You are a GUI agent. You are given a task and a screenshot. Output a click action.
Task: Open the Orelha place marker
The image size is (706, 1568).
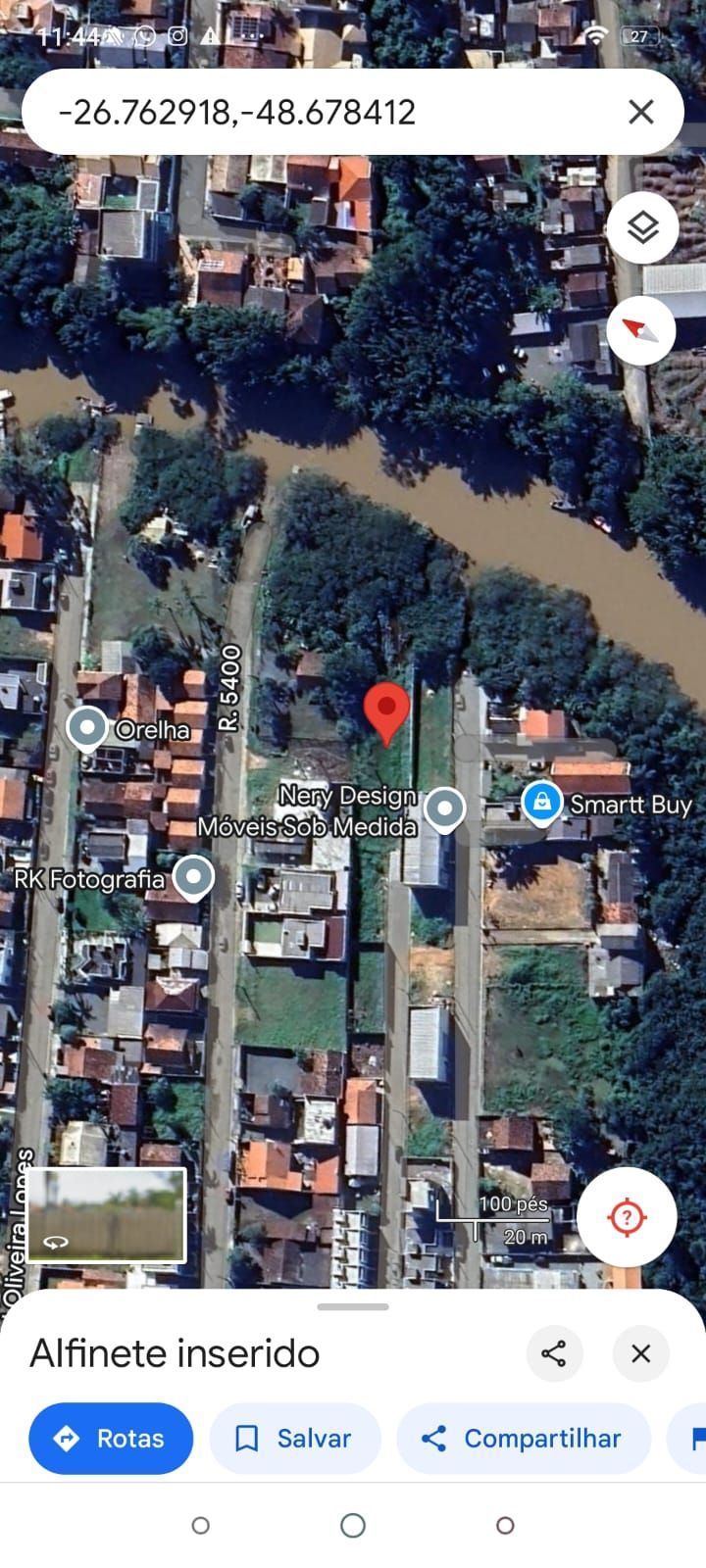(x=87, y=728)
